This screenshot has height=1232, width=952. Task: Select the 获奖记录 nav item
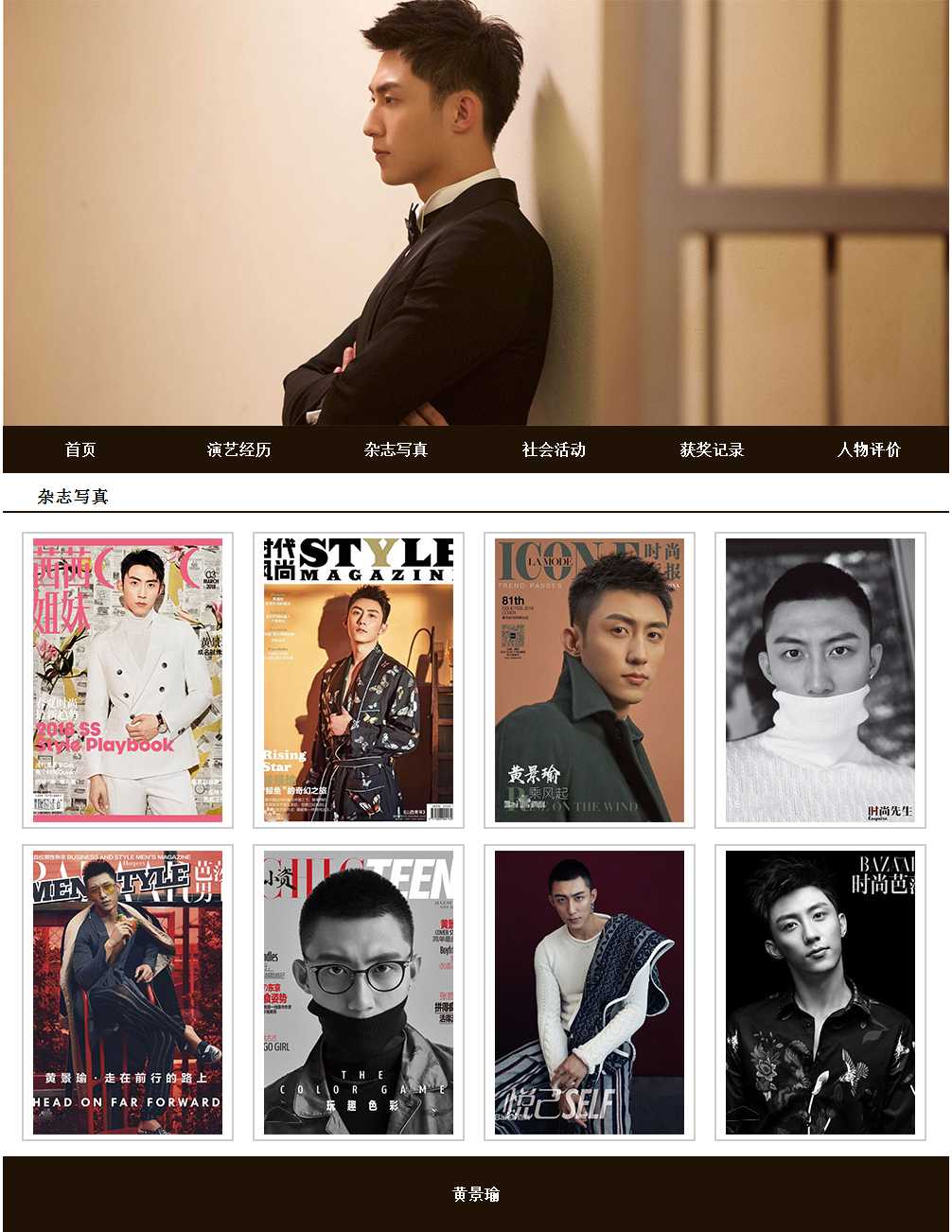coord(712,449)
